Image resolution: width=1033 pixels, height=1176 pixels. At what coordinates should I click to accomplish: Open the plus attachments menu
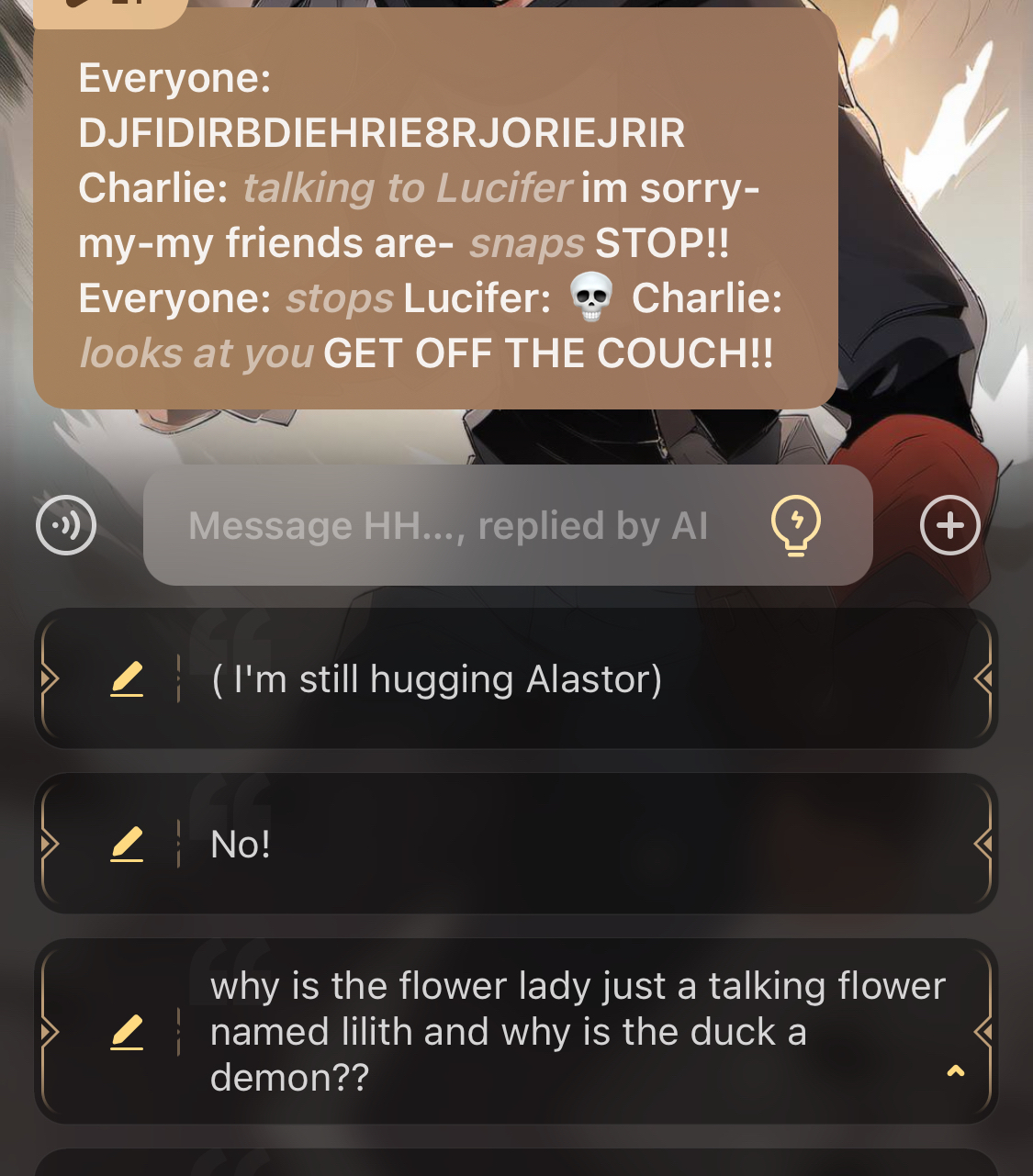coord(950,525)
